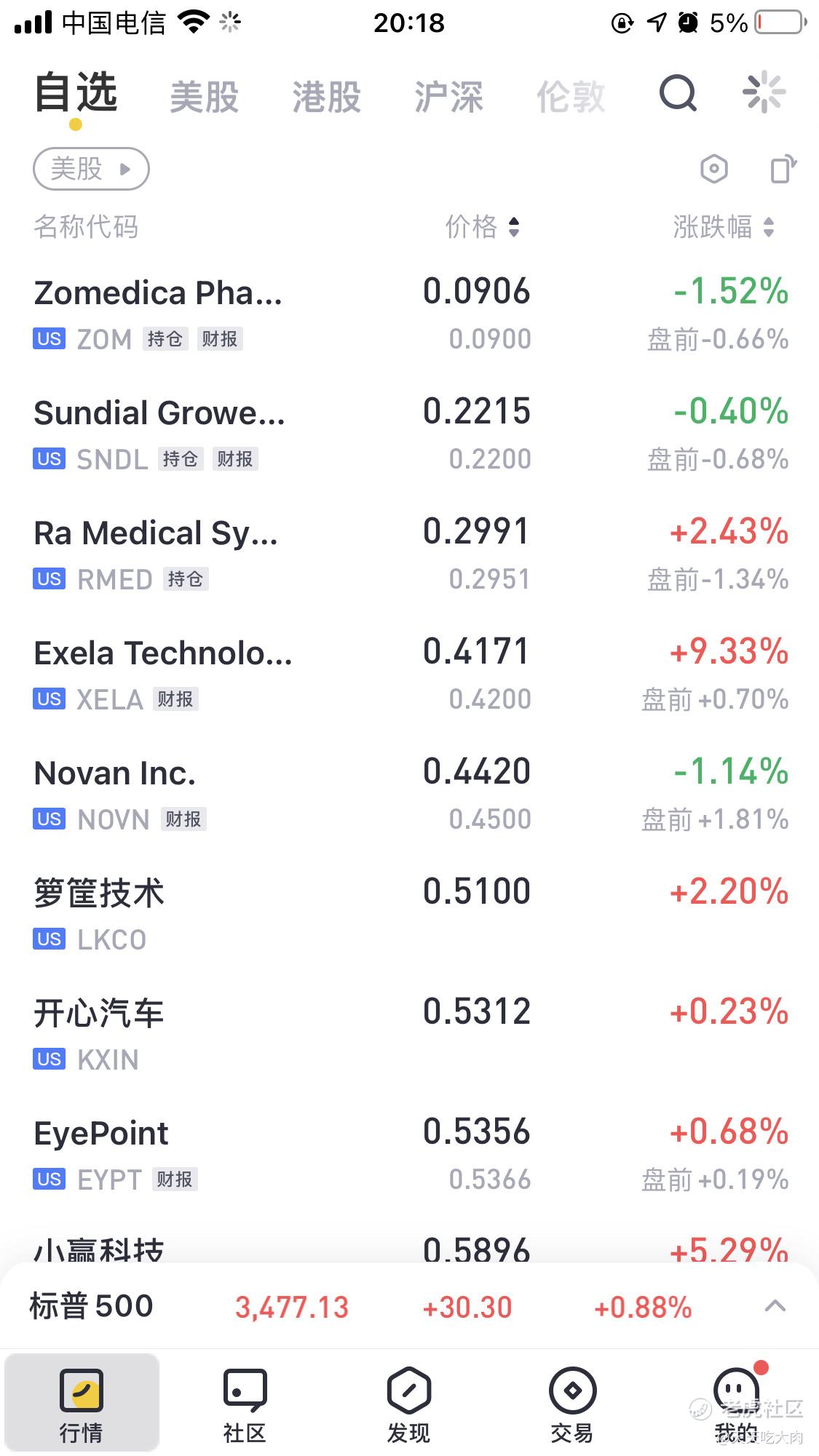Open the 交易 tab
819x1456 pixels.
pos(572,1404)
